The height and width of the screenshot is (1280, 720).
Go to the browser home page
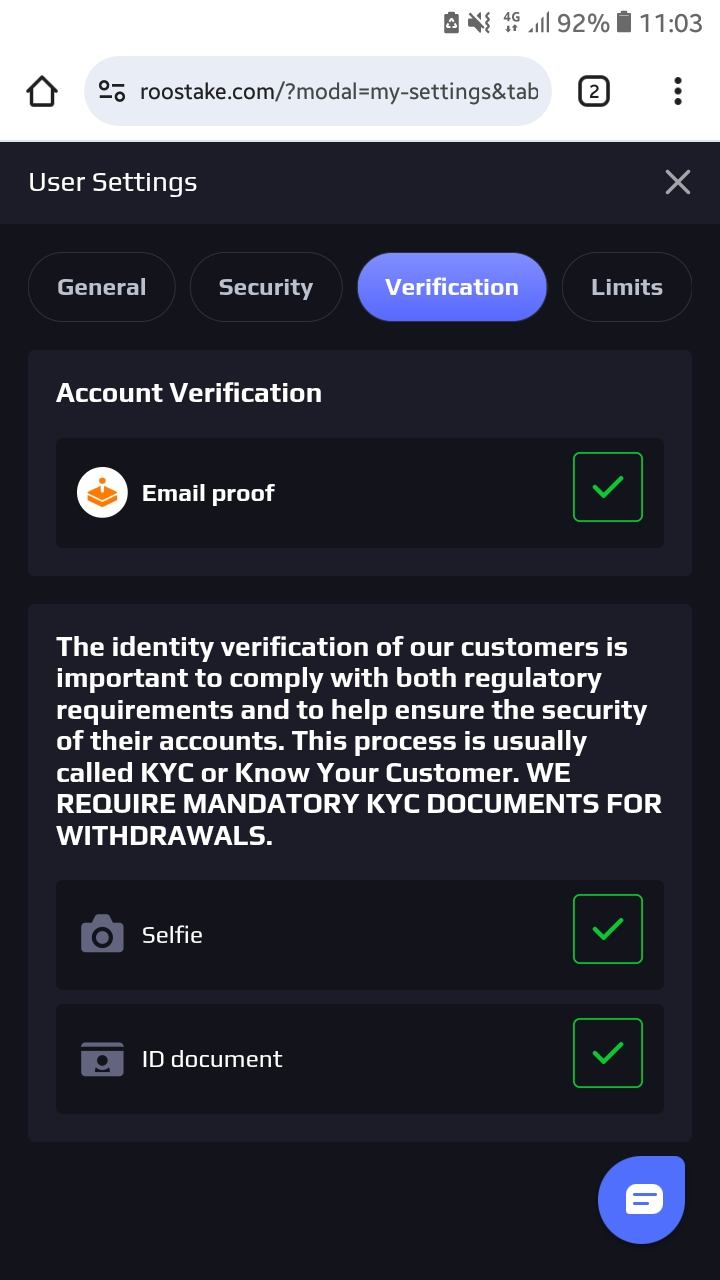pyautogui.click(x=42, y=92)
